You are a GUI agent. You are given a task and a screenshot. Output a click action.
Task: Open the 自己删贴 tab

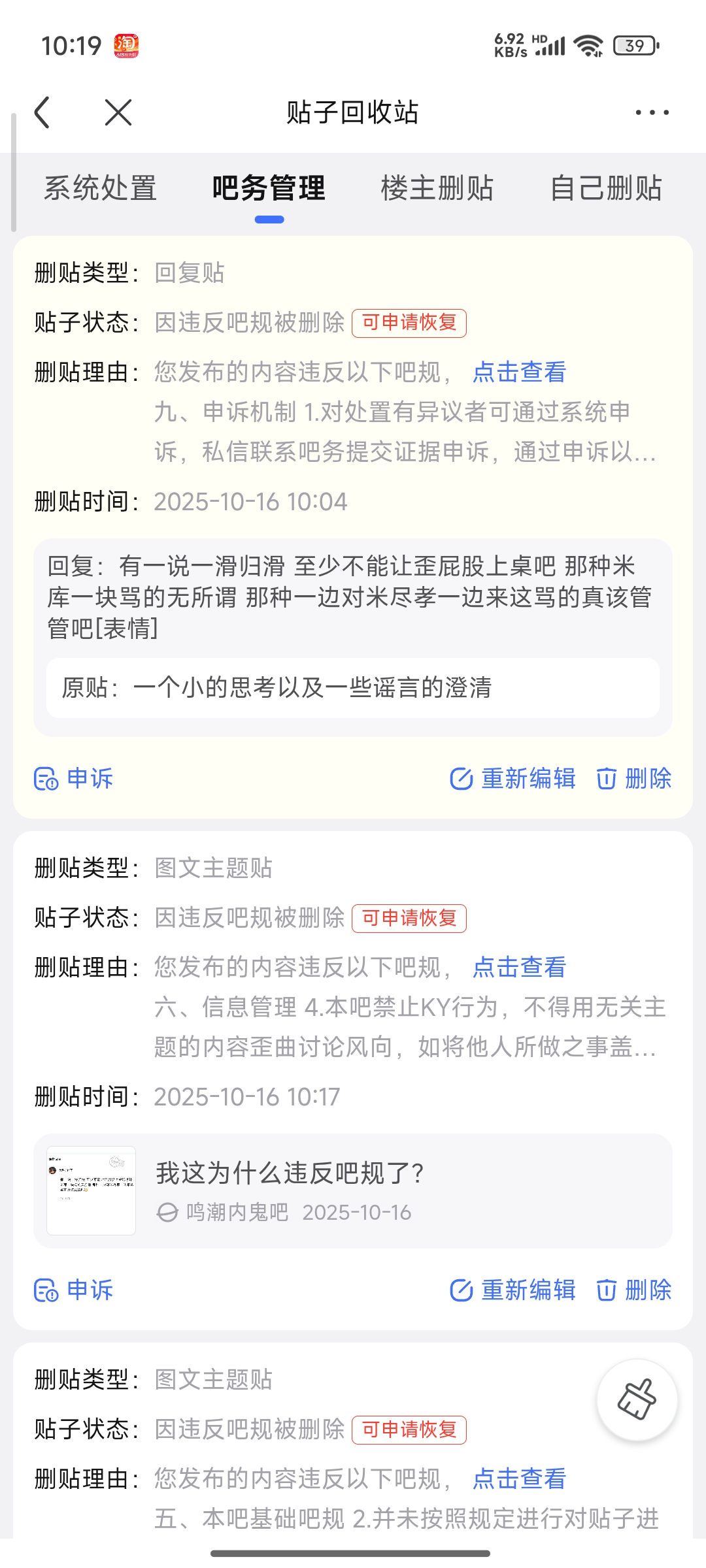[606, 188]
